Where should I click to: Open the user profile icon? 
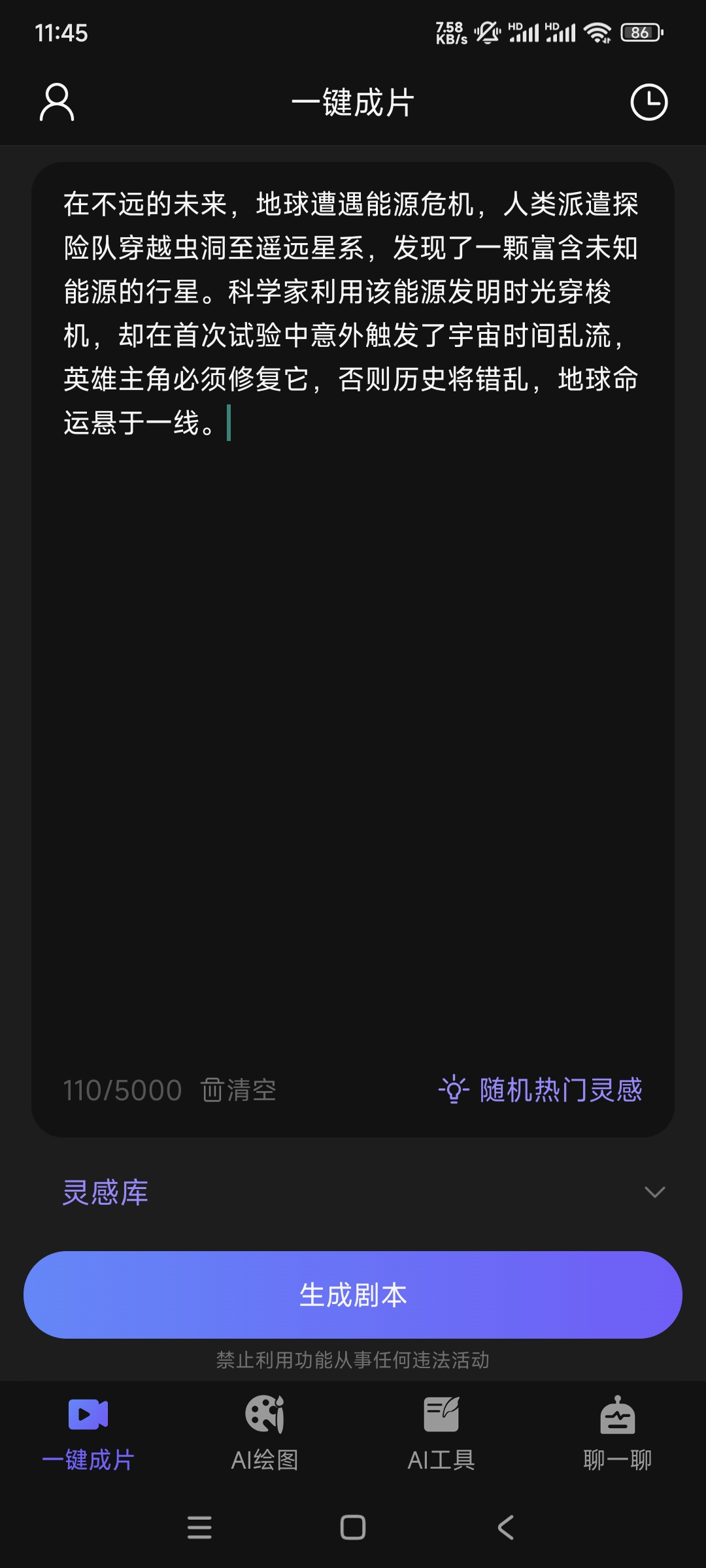pyautogui.click(x=57, y=102)
